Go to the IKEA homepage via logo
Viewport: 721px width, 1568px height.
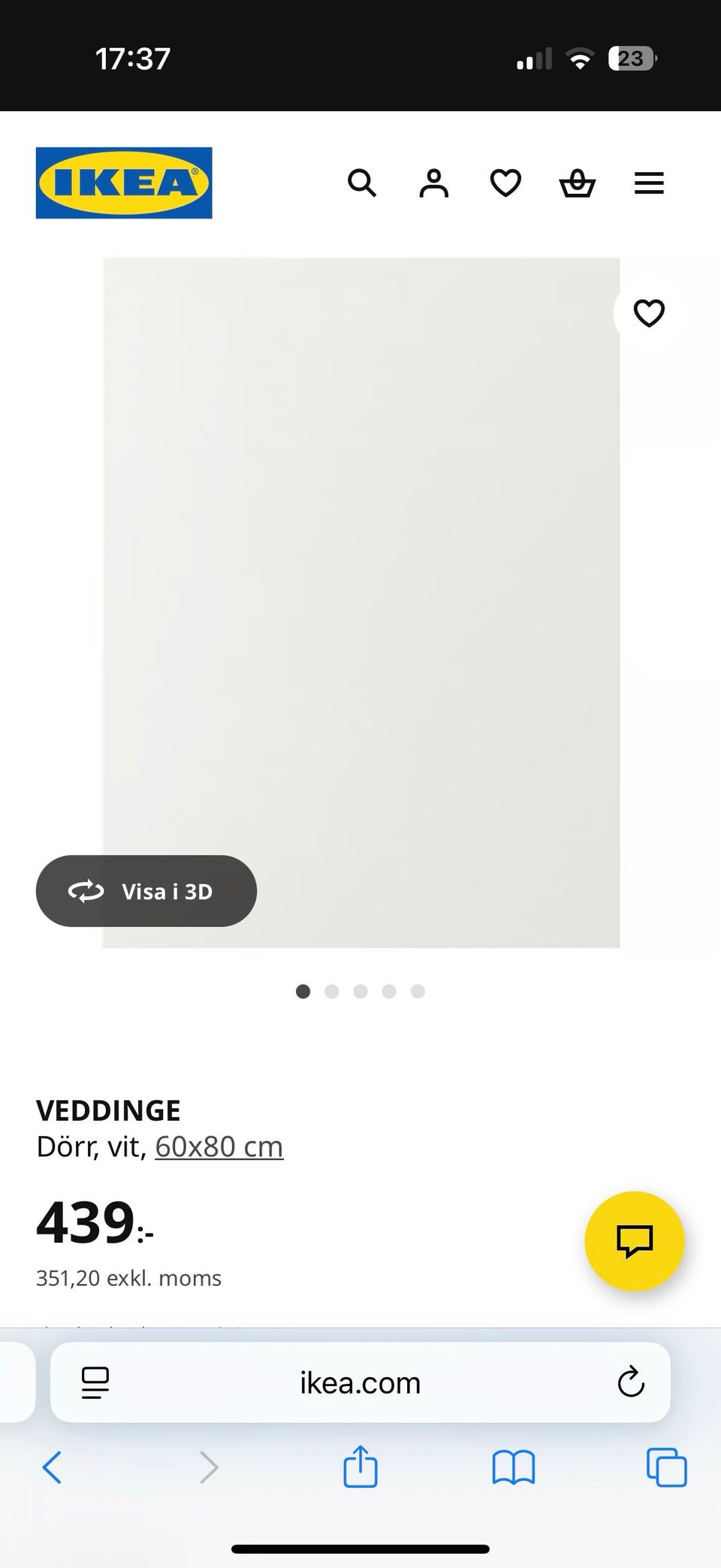click(x=123, y=183)
